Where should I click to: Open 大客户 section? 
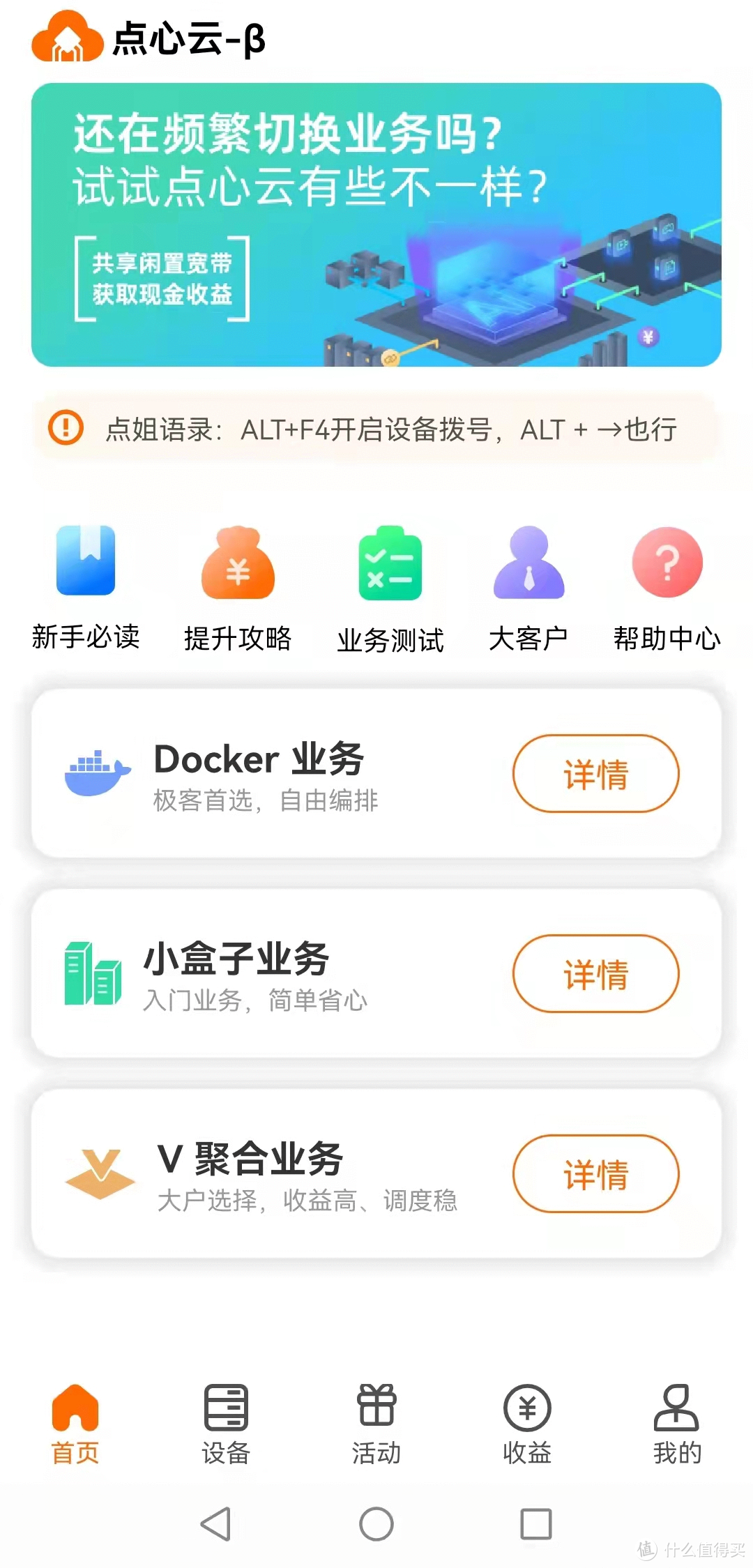528,587
